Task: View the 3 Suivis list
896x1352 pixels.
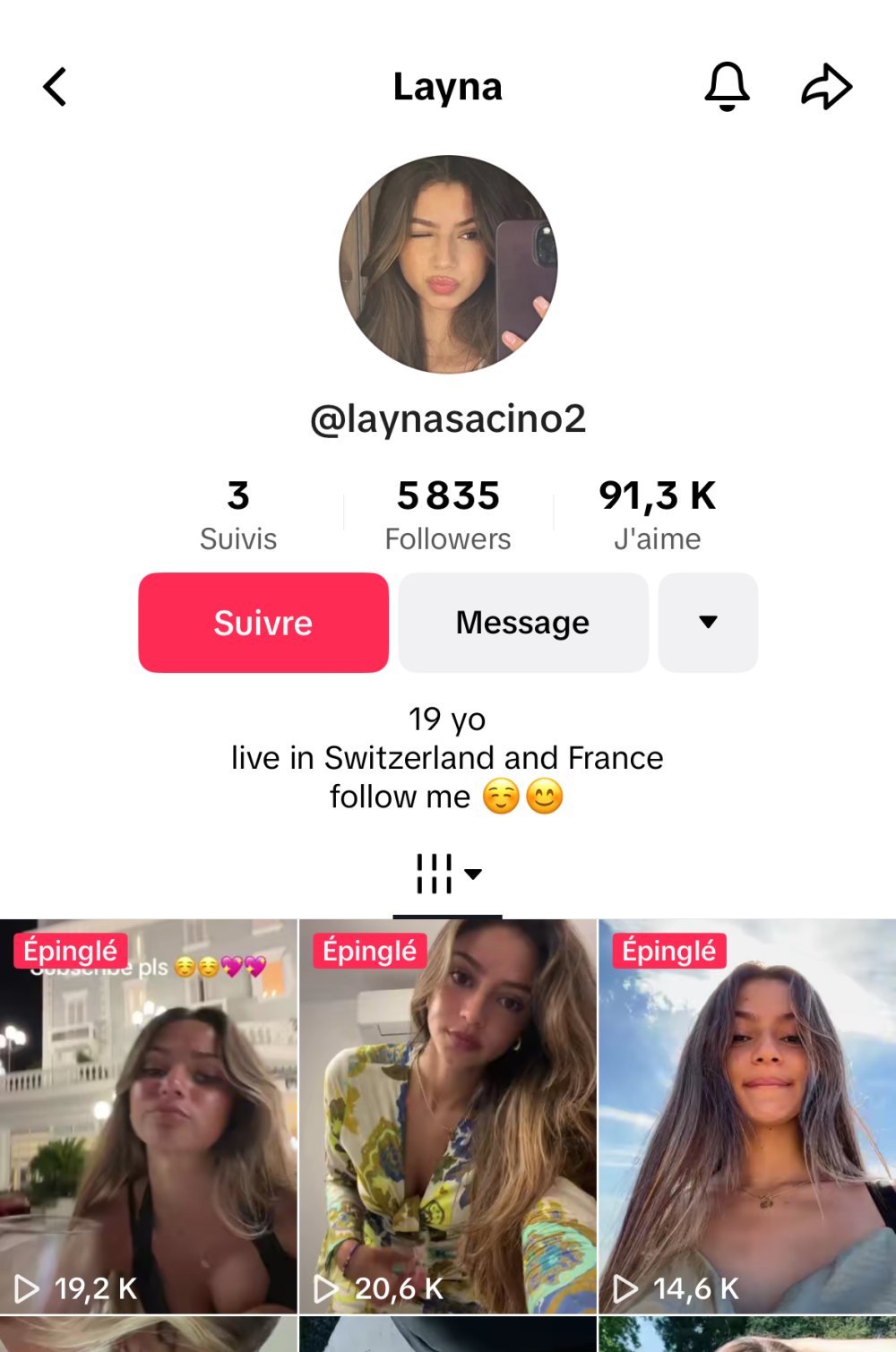Action: pos(238,514)
